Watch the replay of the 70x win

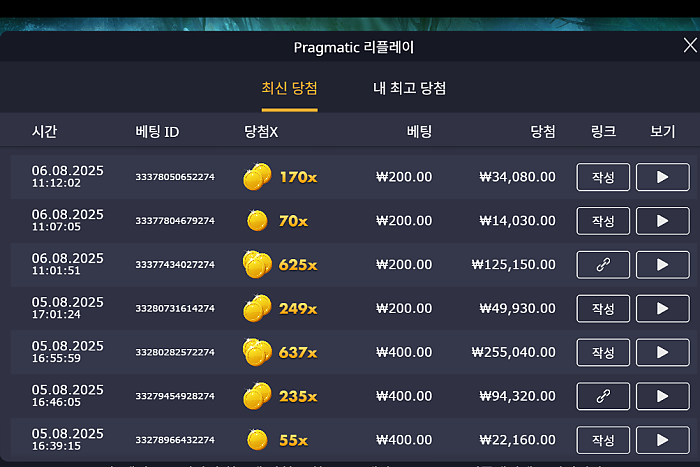[x=662, y=221]
